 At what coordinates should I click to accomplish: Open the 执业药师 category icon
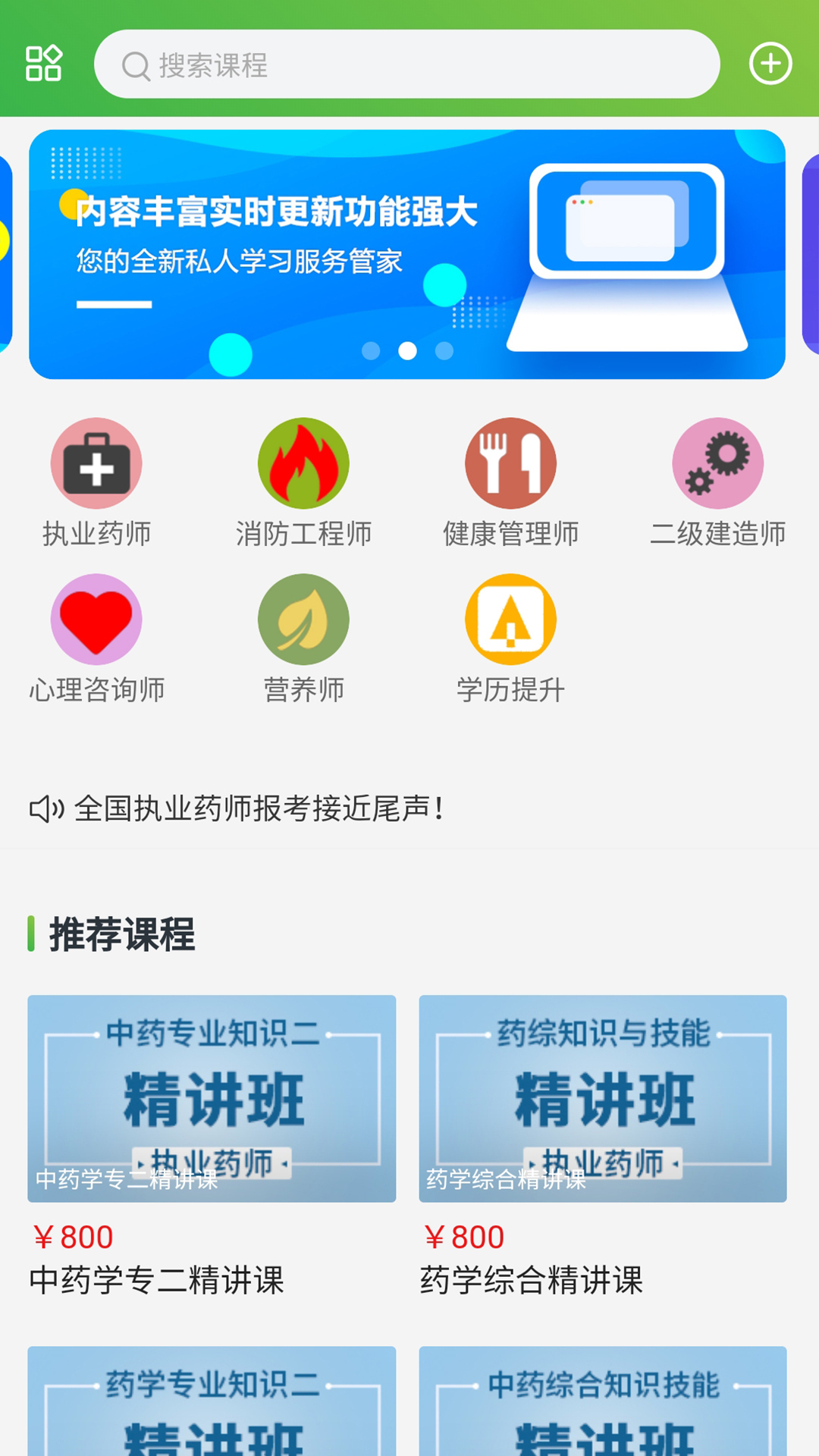click(96, 463)
